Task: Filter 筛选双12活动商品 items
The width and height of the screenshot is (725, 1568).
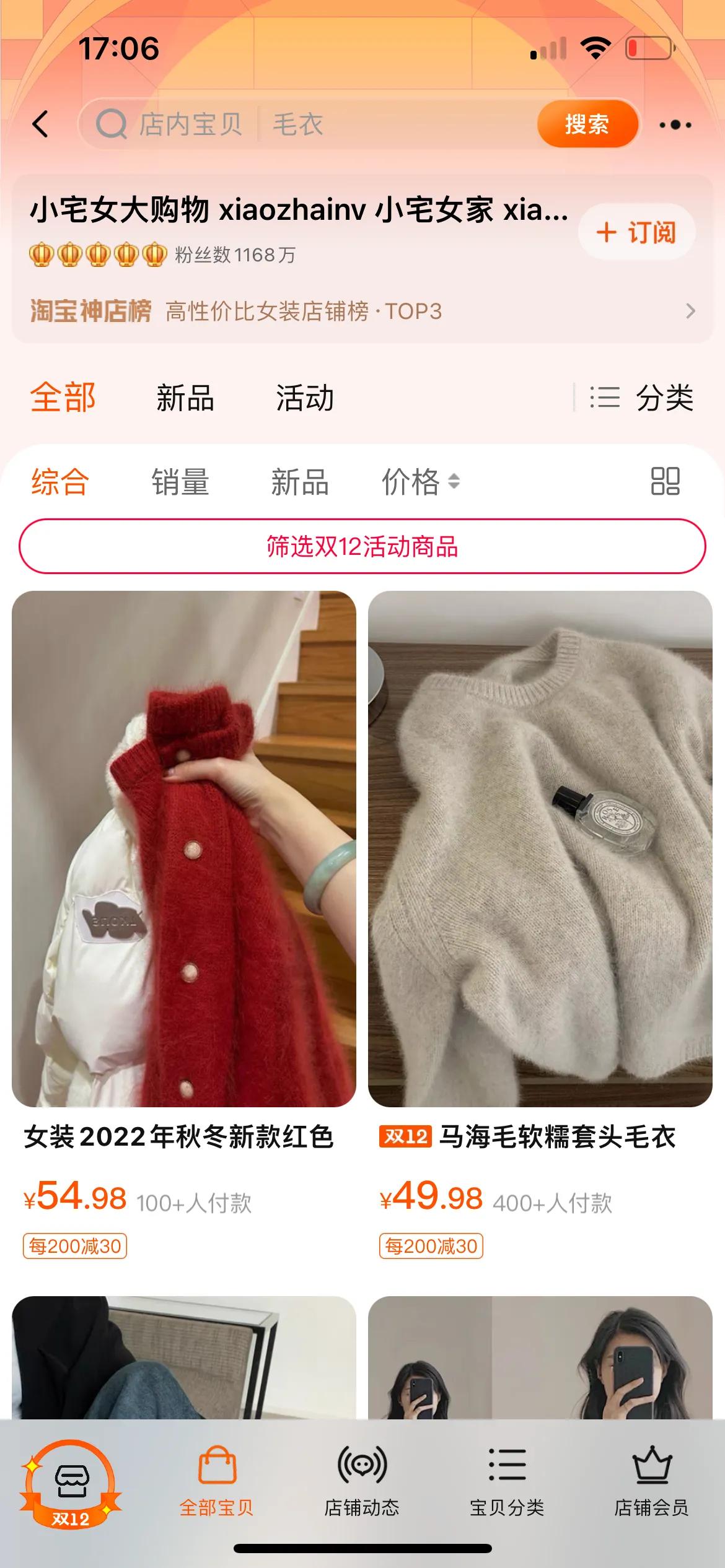Action: [x=362, y=546]
